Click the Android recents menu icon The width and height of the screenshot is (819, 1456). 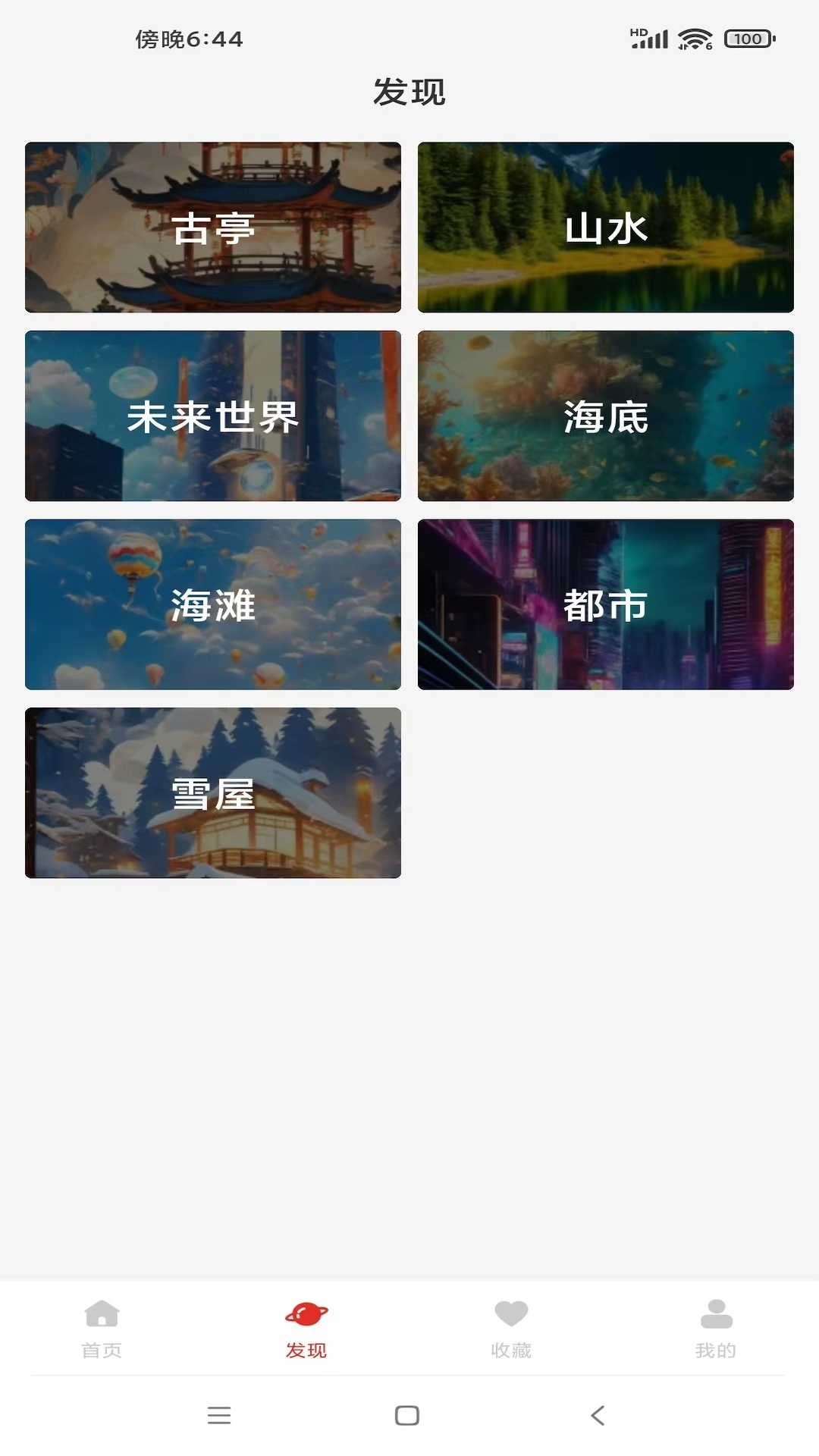(x=219, y=1430)
